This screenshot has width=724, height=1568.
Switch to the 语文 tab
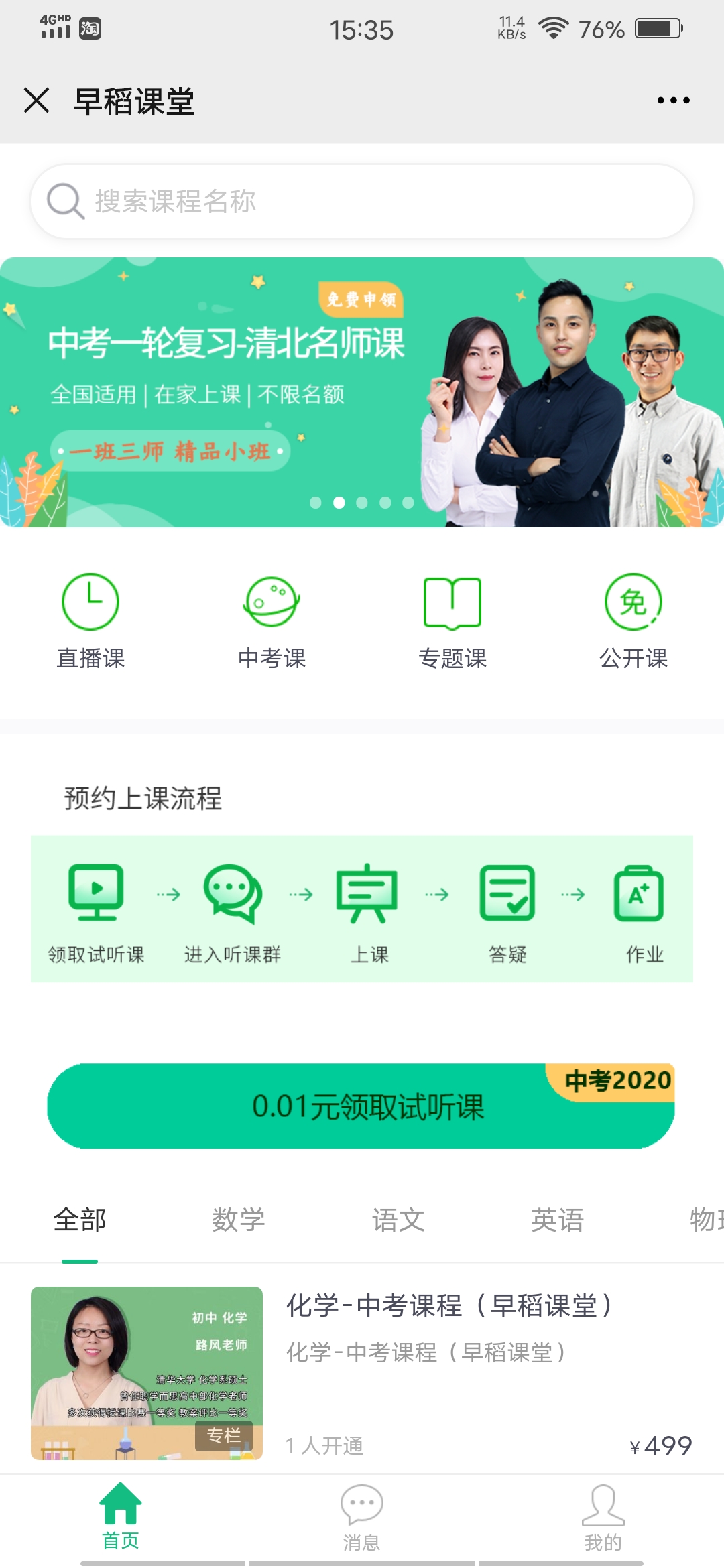pos(398,1220)
